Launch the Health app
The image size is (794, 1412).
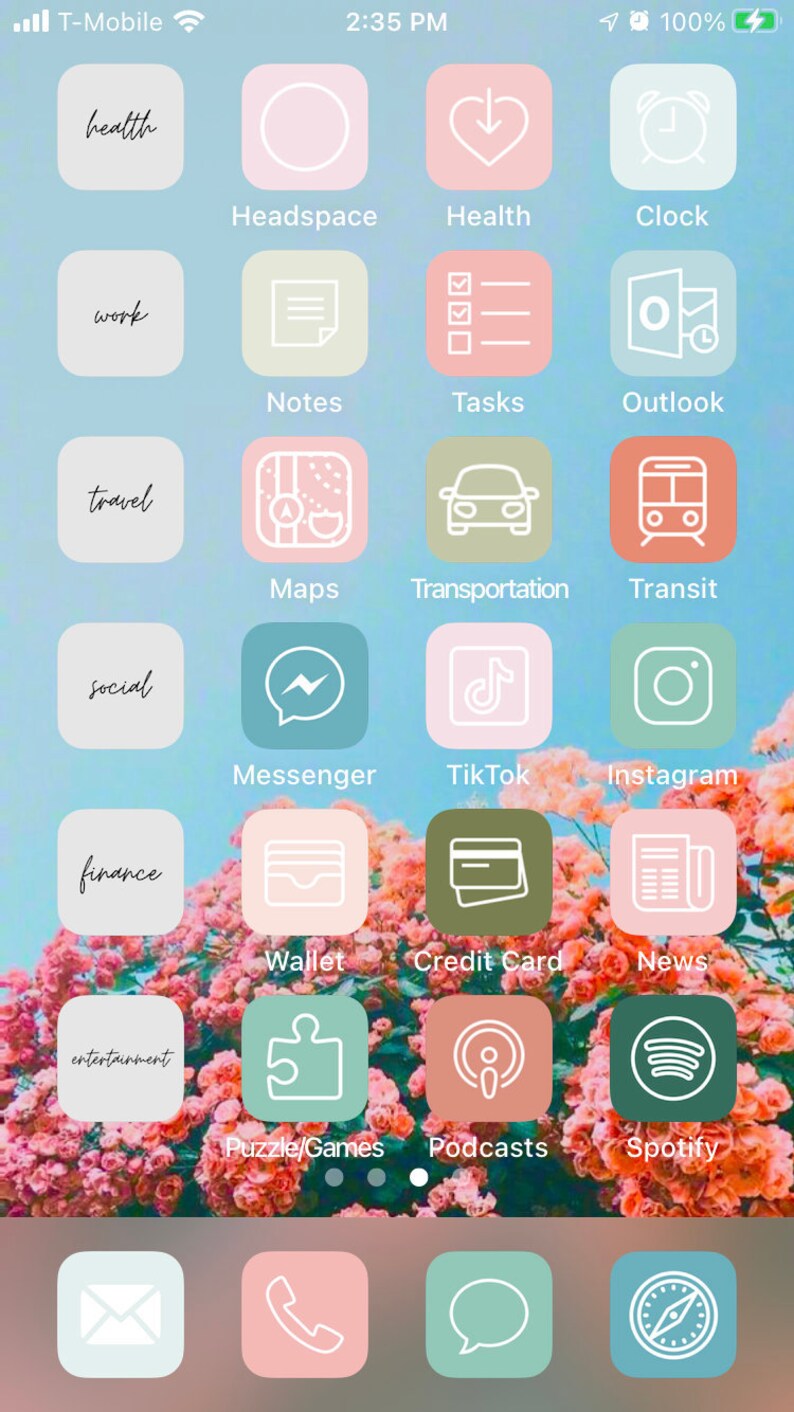pyautogui.click(x=488, y=127)
